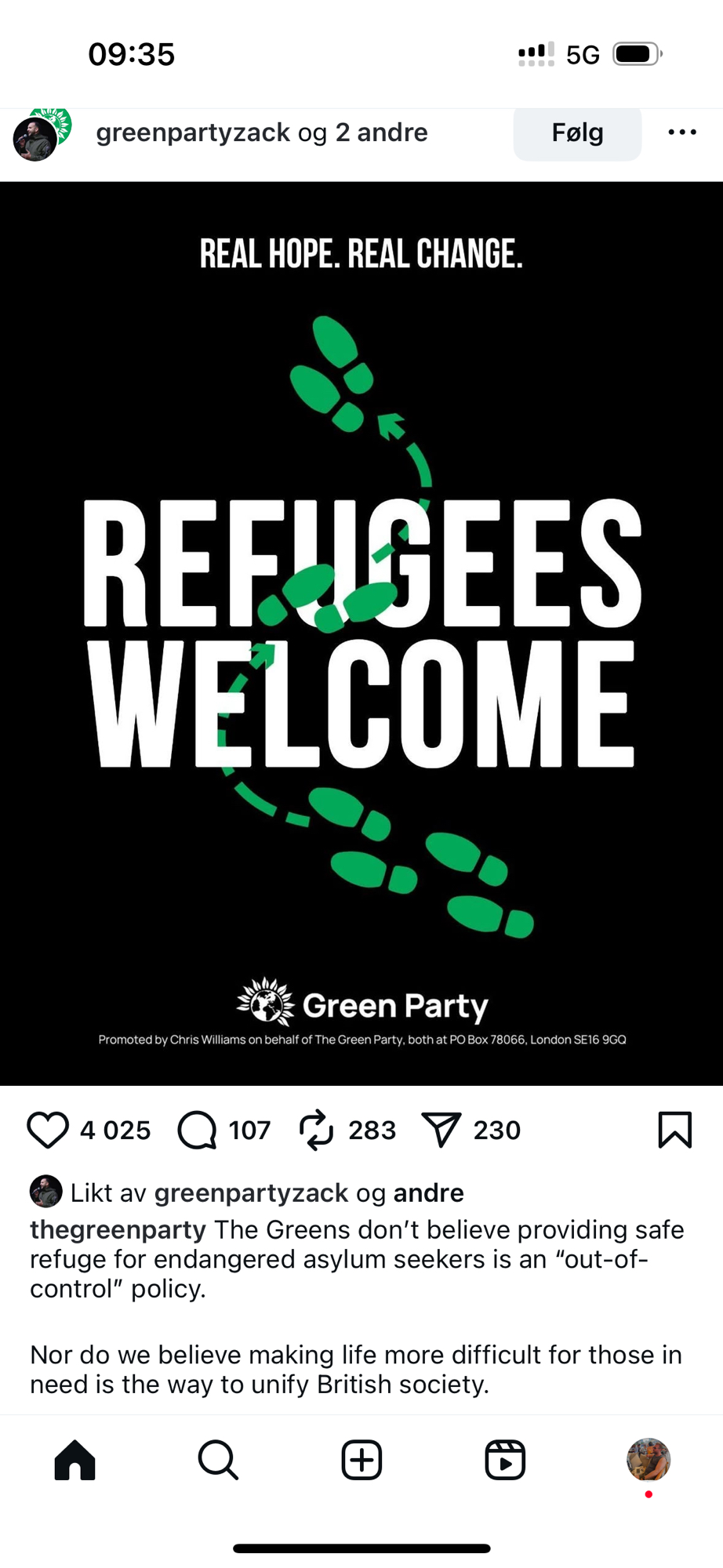Viewport: 723px width, 1568px height.
Task: Open the greenpartyzack username in the post header
Action: point(193,132)
